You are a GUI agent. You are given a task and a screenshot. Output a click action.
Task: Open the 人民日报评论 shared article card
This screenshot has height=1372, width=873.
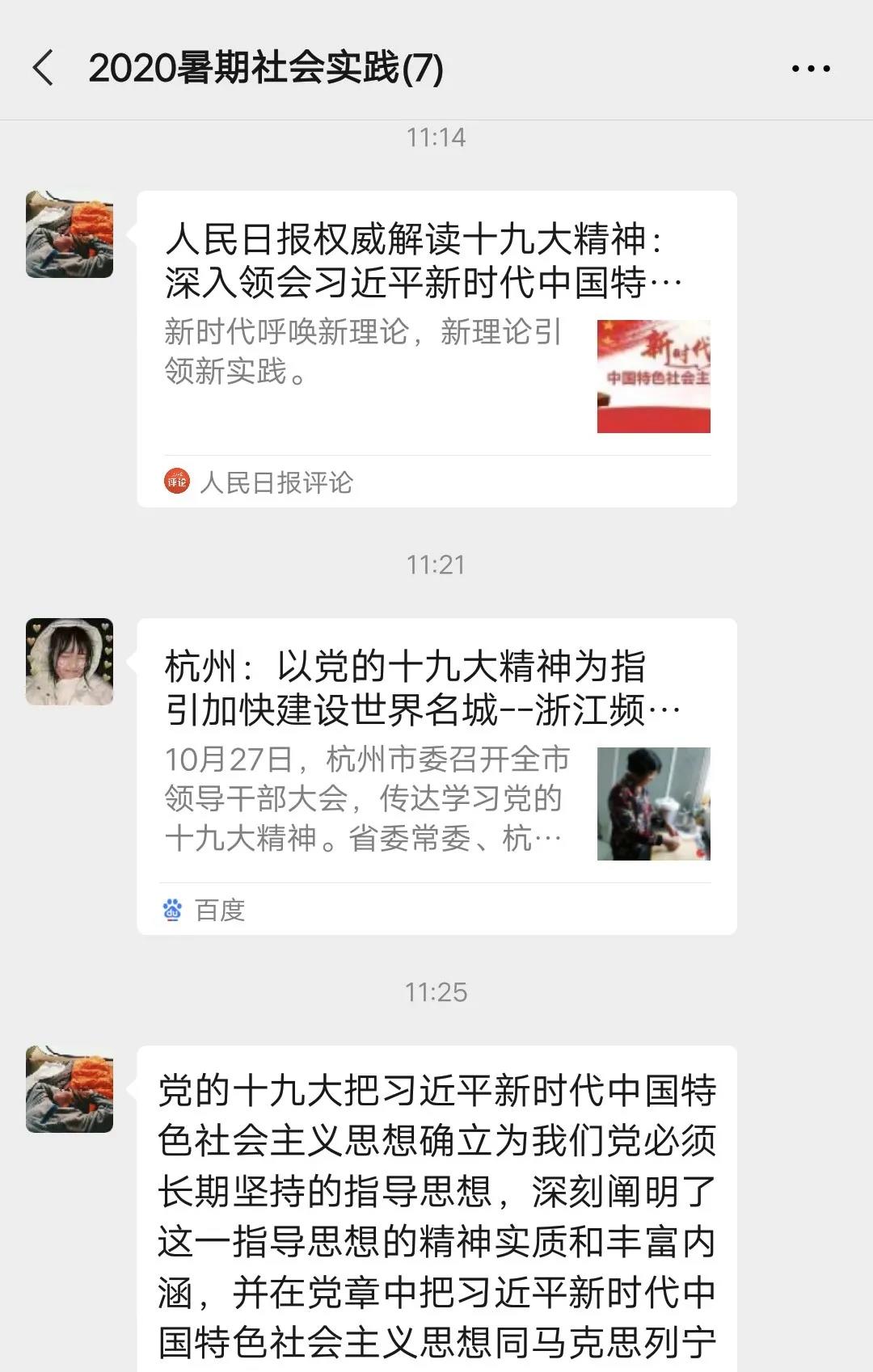click(436, 348)
